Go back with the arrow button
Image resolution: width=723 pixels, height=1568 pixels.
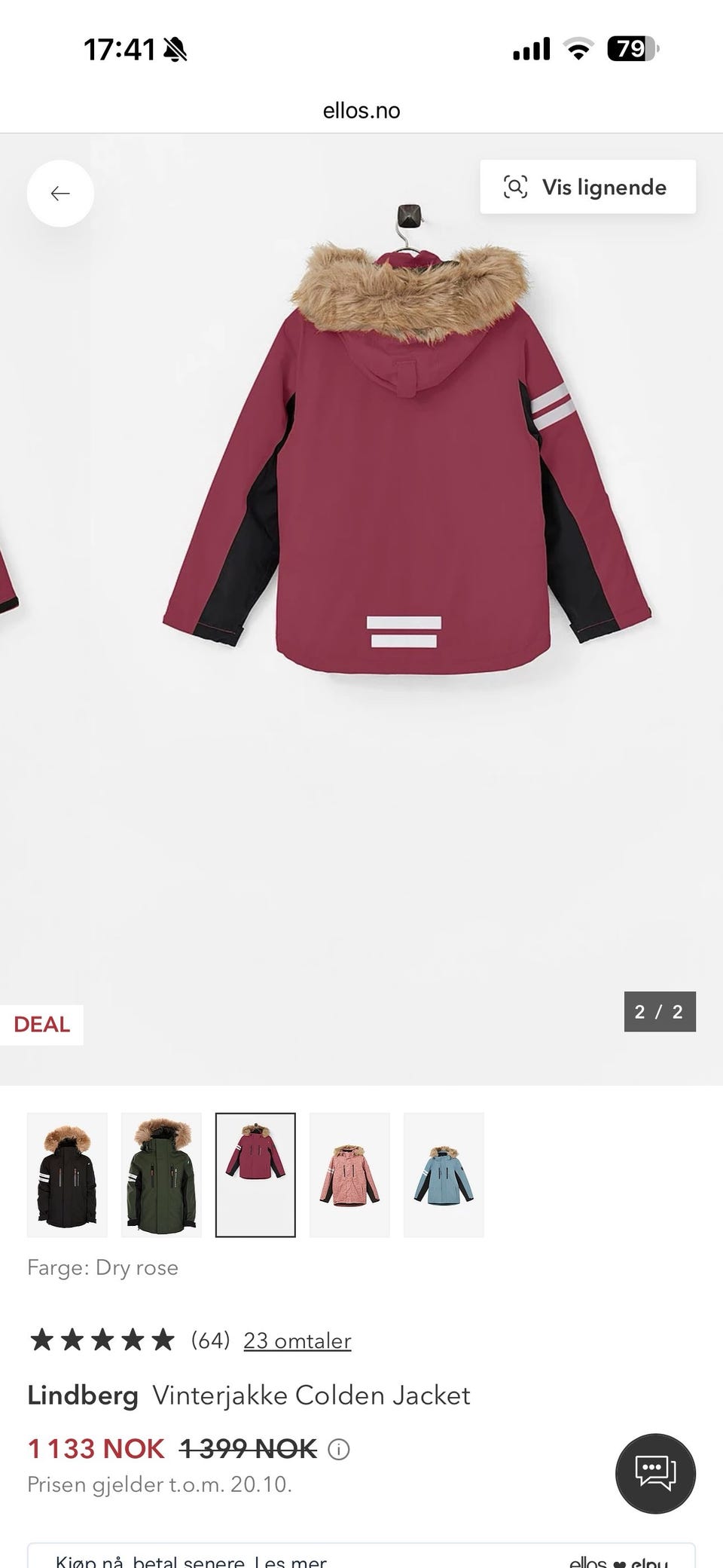pos(60,194)
